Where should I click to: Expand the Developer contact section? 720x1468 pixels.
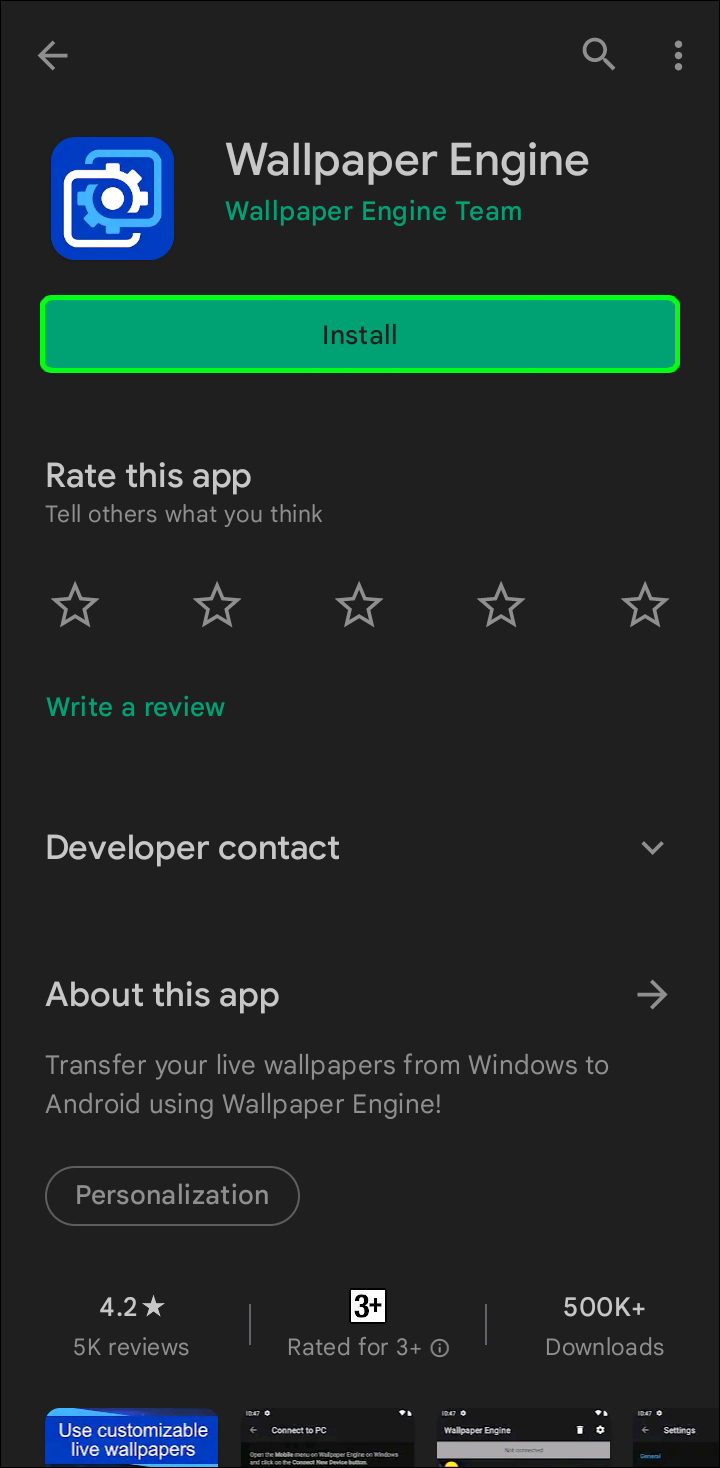click(x=652, y=848)
